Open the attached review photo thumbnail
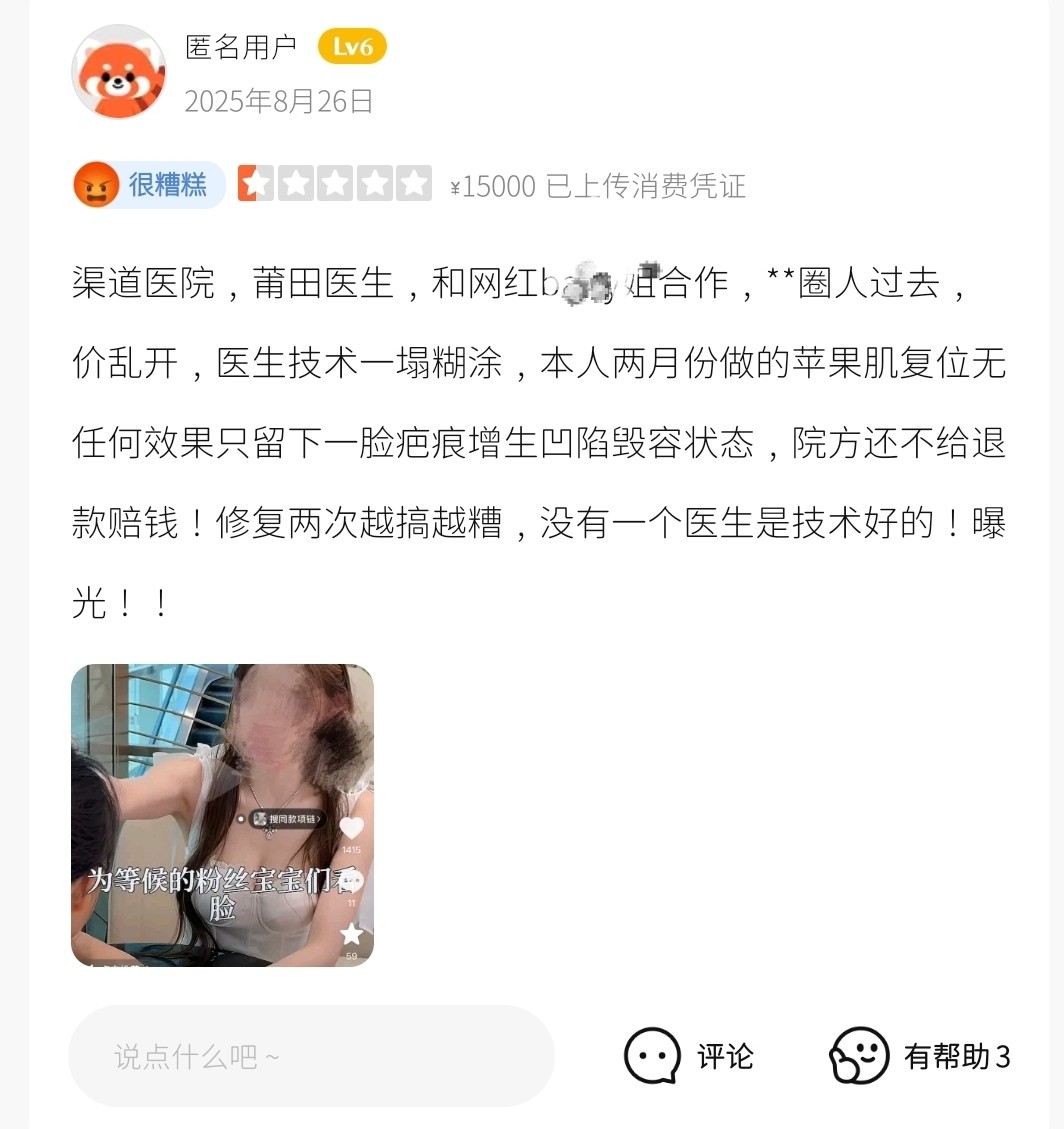 point(222,815)
